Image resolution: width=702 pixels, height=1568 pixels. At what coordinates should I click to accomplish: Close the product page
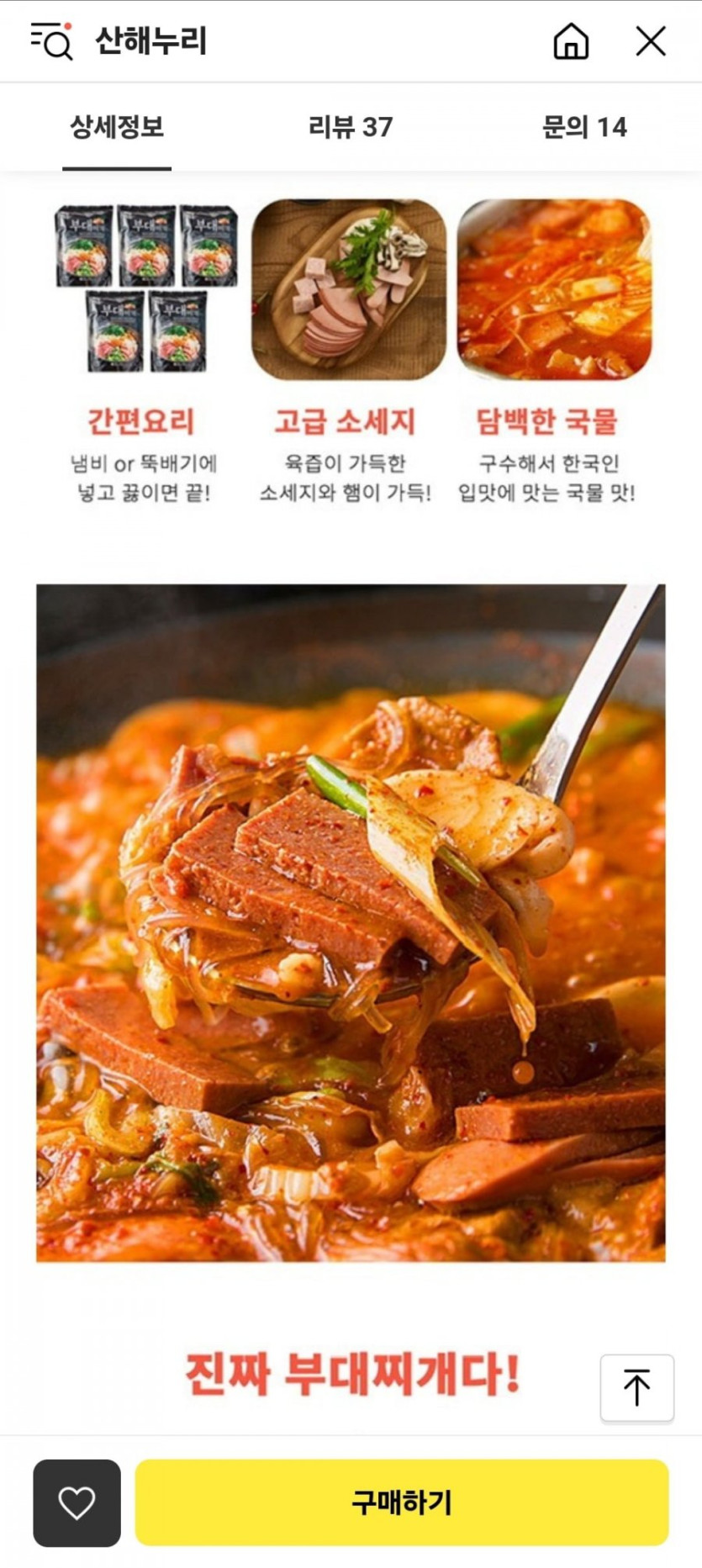point(650,41)
